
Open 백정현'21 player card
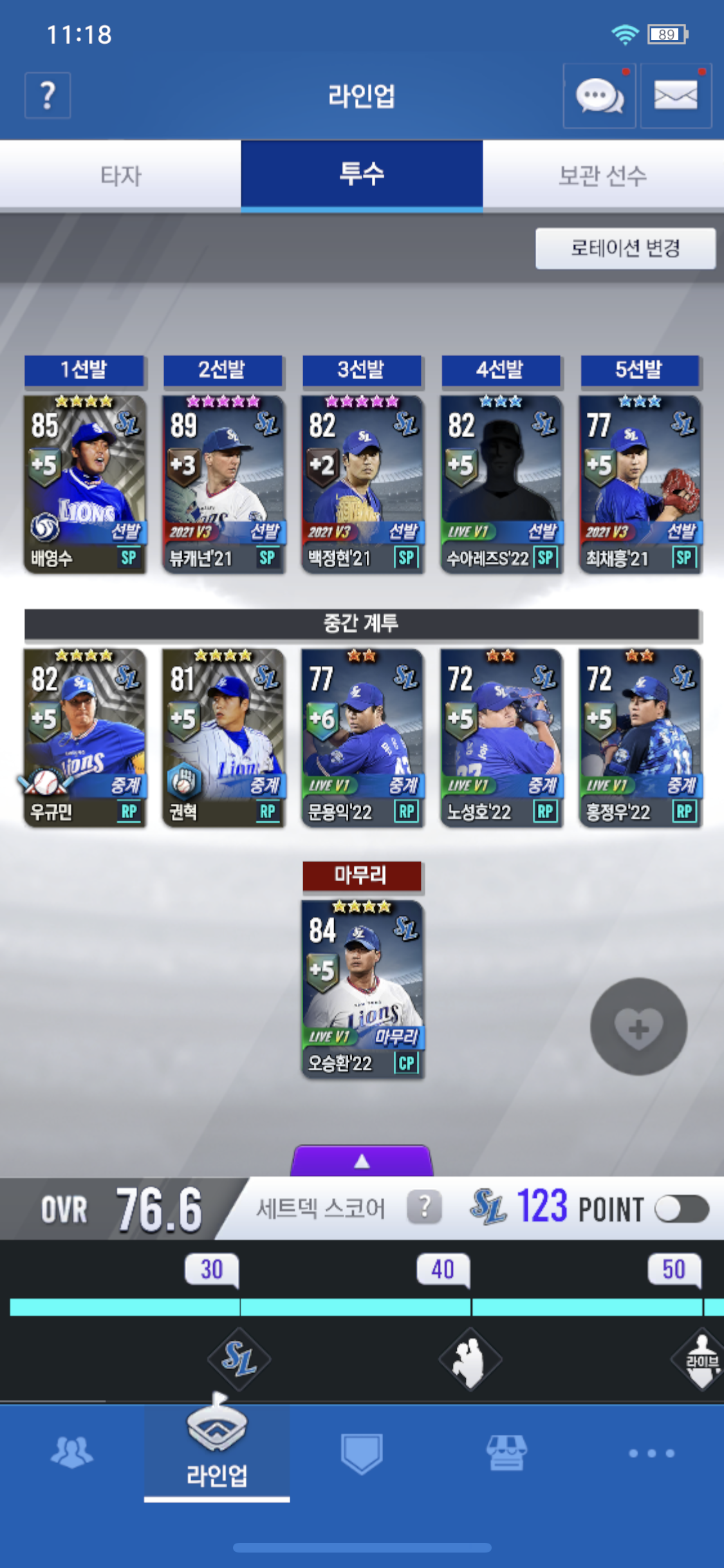coord(362,483)
